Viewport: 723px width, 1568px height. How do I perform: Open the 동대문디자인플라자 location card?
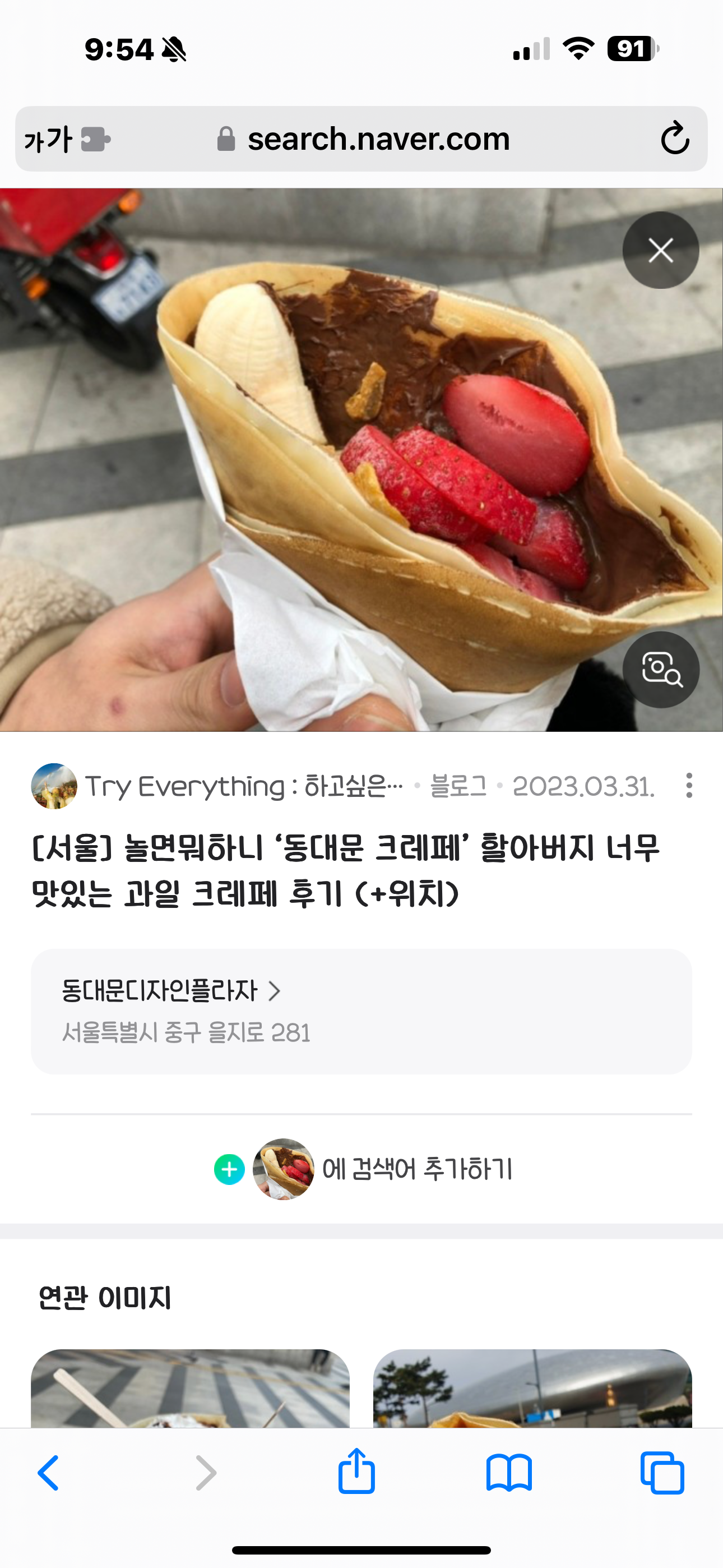[x=361, y=1011]
